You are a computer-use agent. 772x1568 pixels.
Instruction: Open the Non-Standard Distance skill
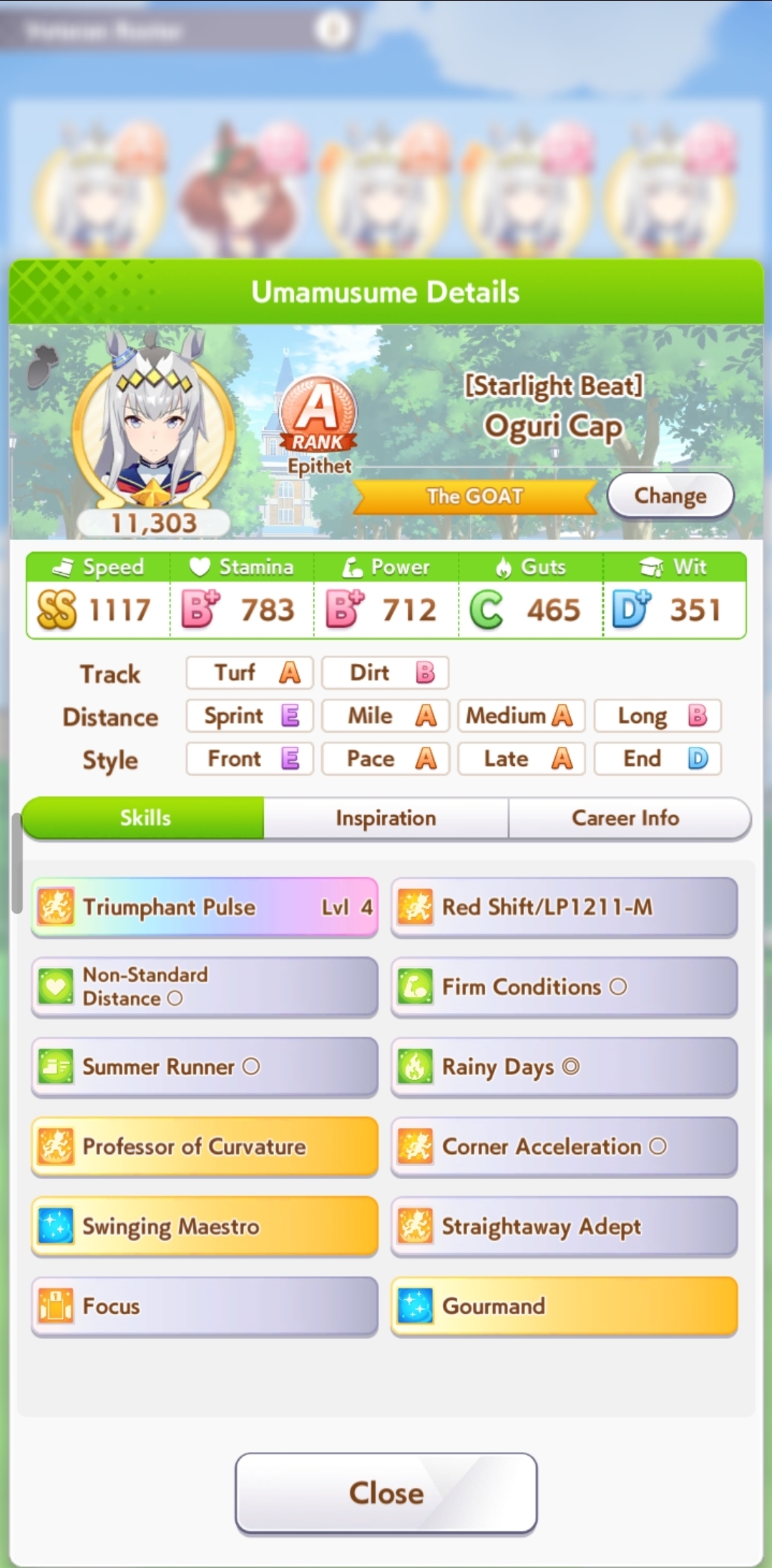(x=205, y=986)
